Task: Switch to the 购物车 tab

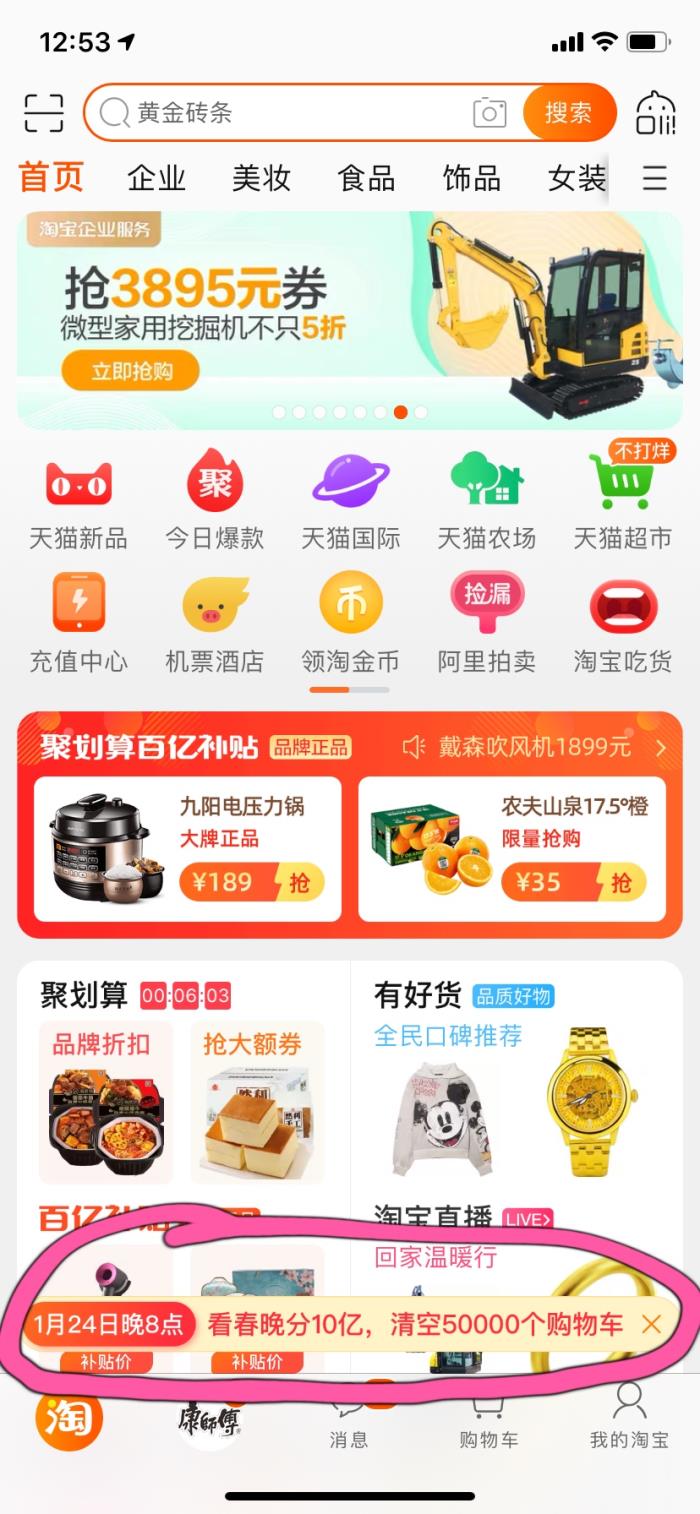Action: click(488, 1420)
